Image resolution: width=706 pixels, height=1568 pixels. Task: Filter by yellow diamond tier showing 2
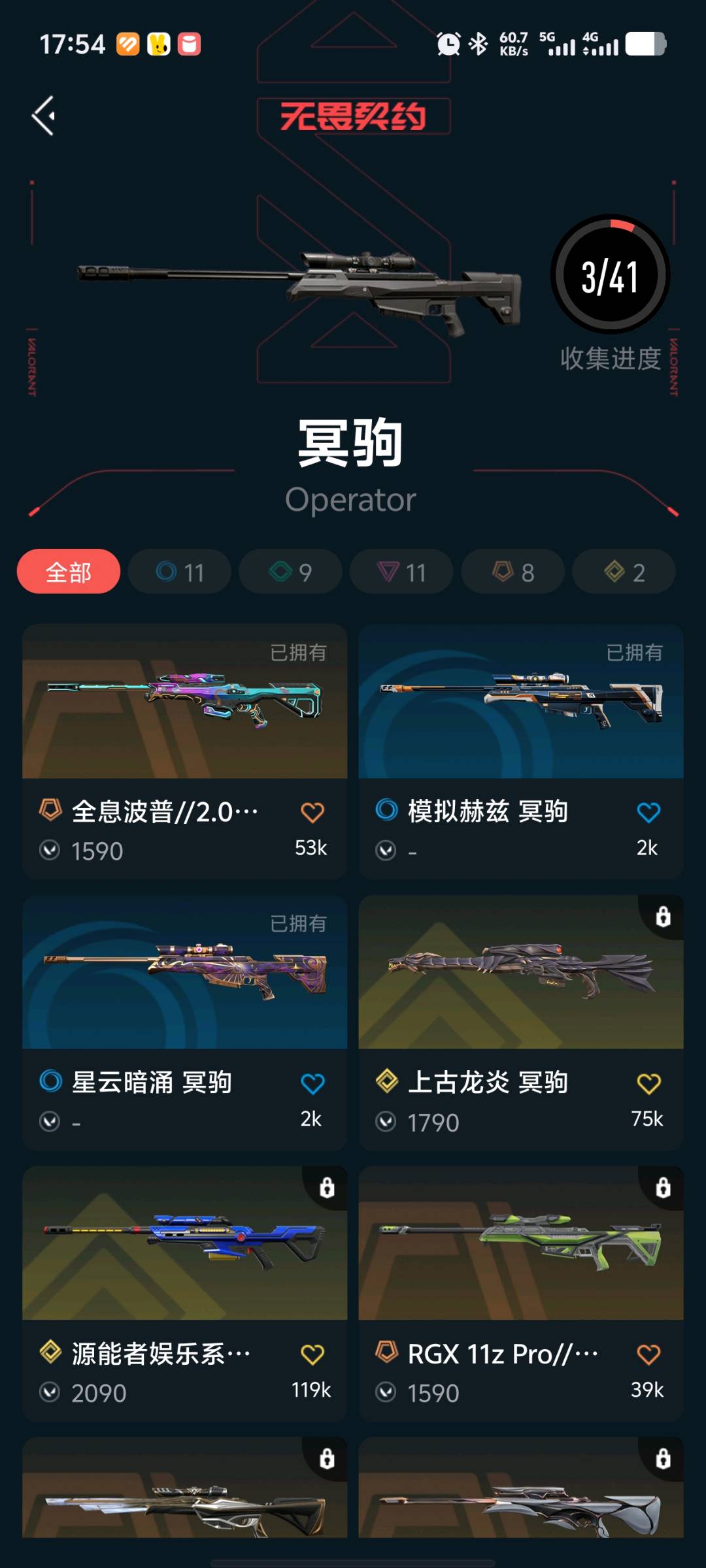click(x=624, y=572)
